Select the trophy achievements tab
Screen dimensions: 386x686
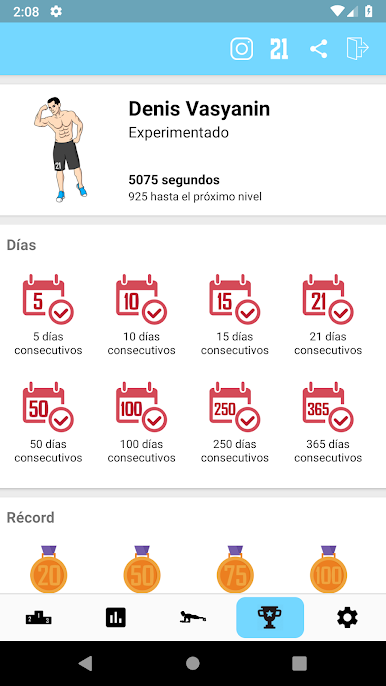(x=270, y=618)
